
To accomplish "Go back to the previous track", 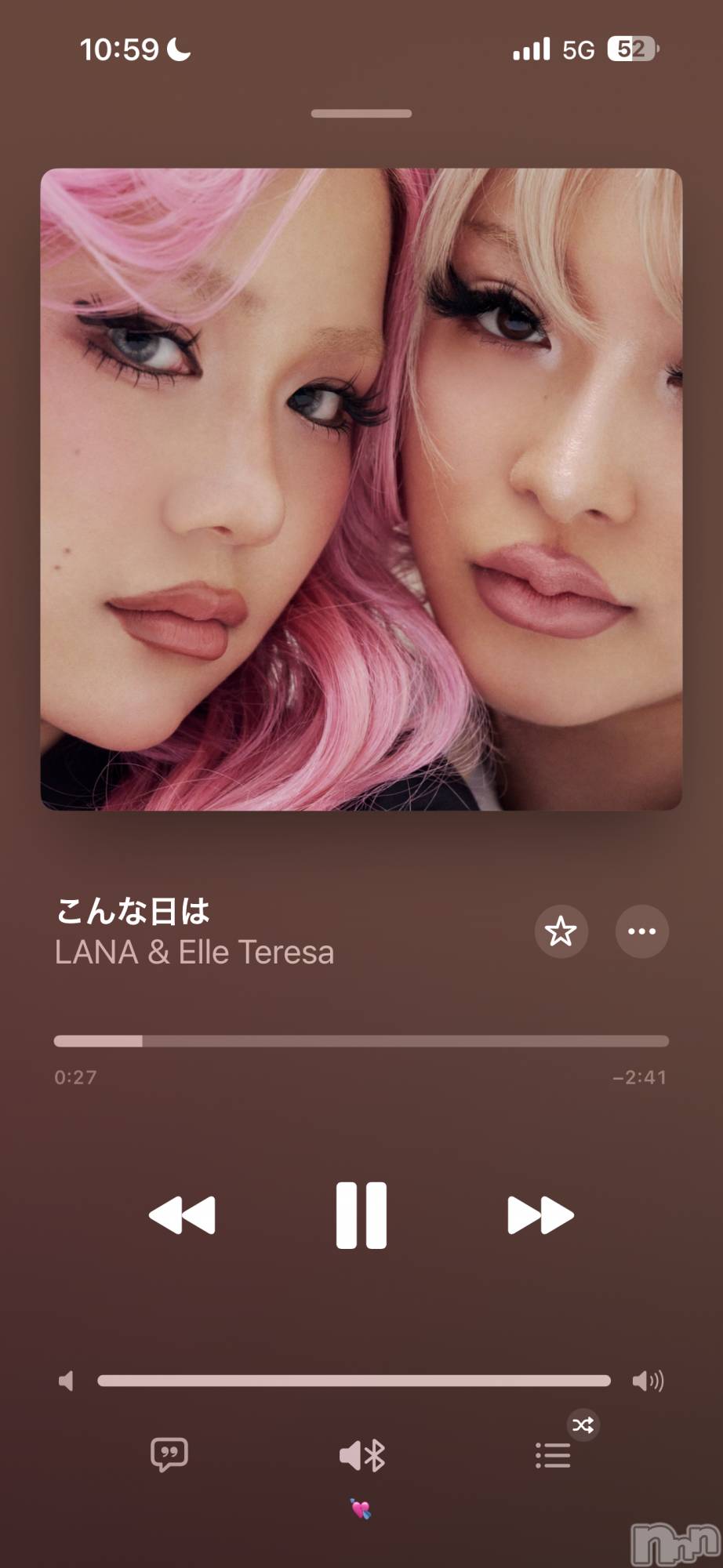I will click(x=182, y=1215).
